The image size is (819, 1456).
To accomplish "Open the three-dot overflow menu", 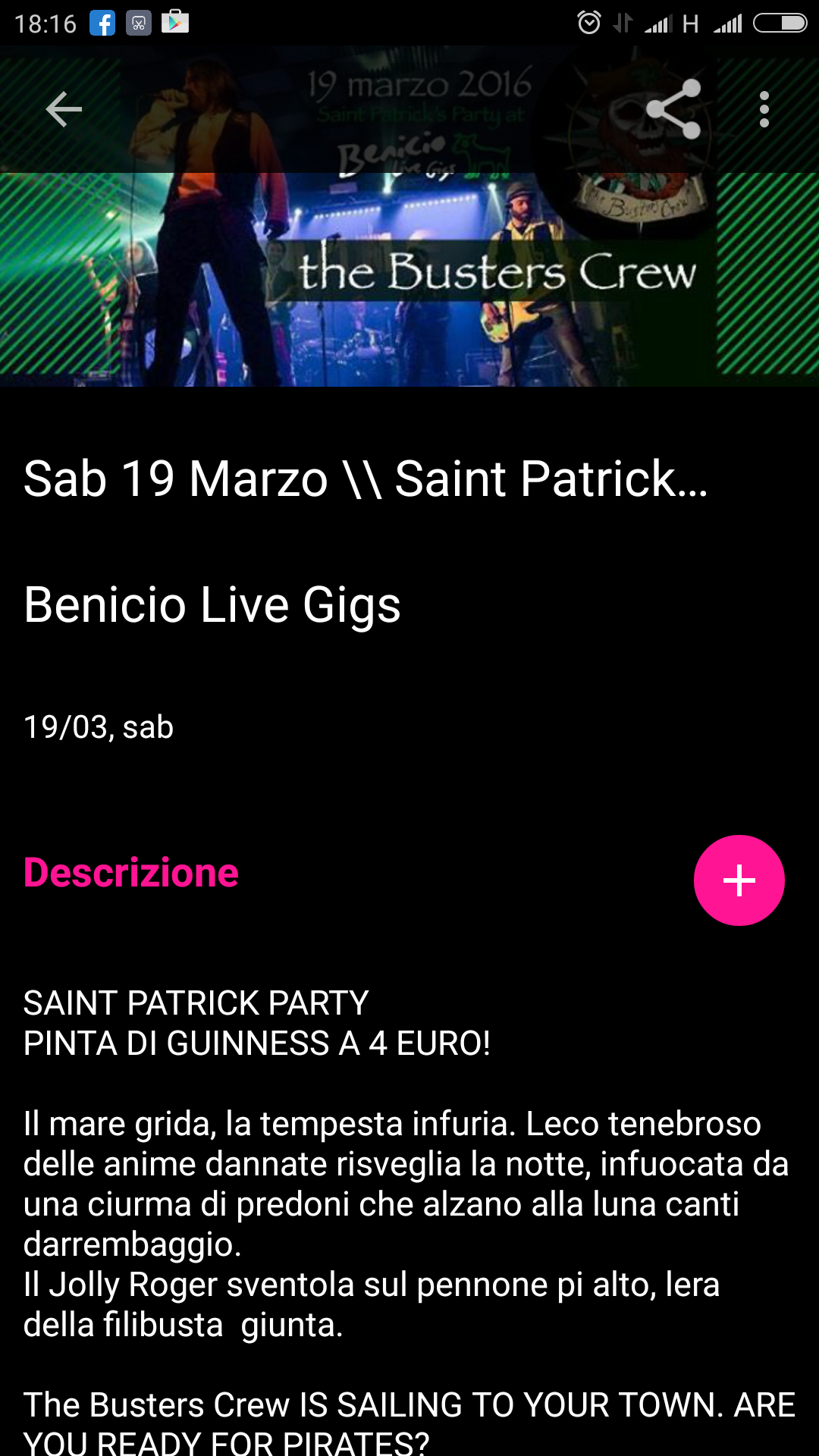I will (x=764, y=110).
